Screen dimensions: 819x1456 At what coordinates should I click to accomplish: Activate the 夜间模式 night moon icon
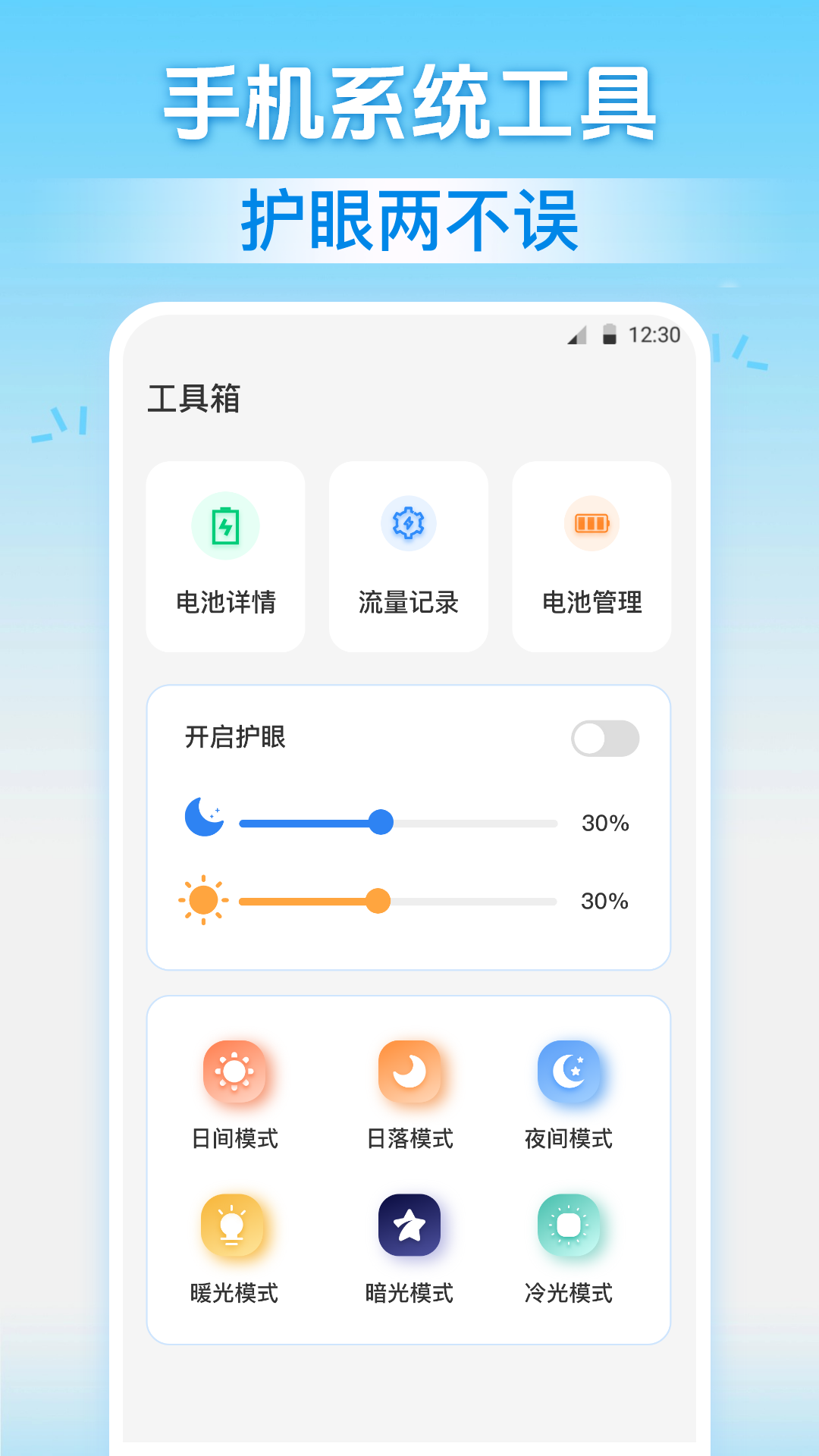pos(570,1069)
